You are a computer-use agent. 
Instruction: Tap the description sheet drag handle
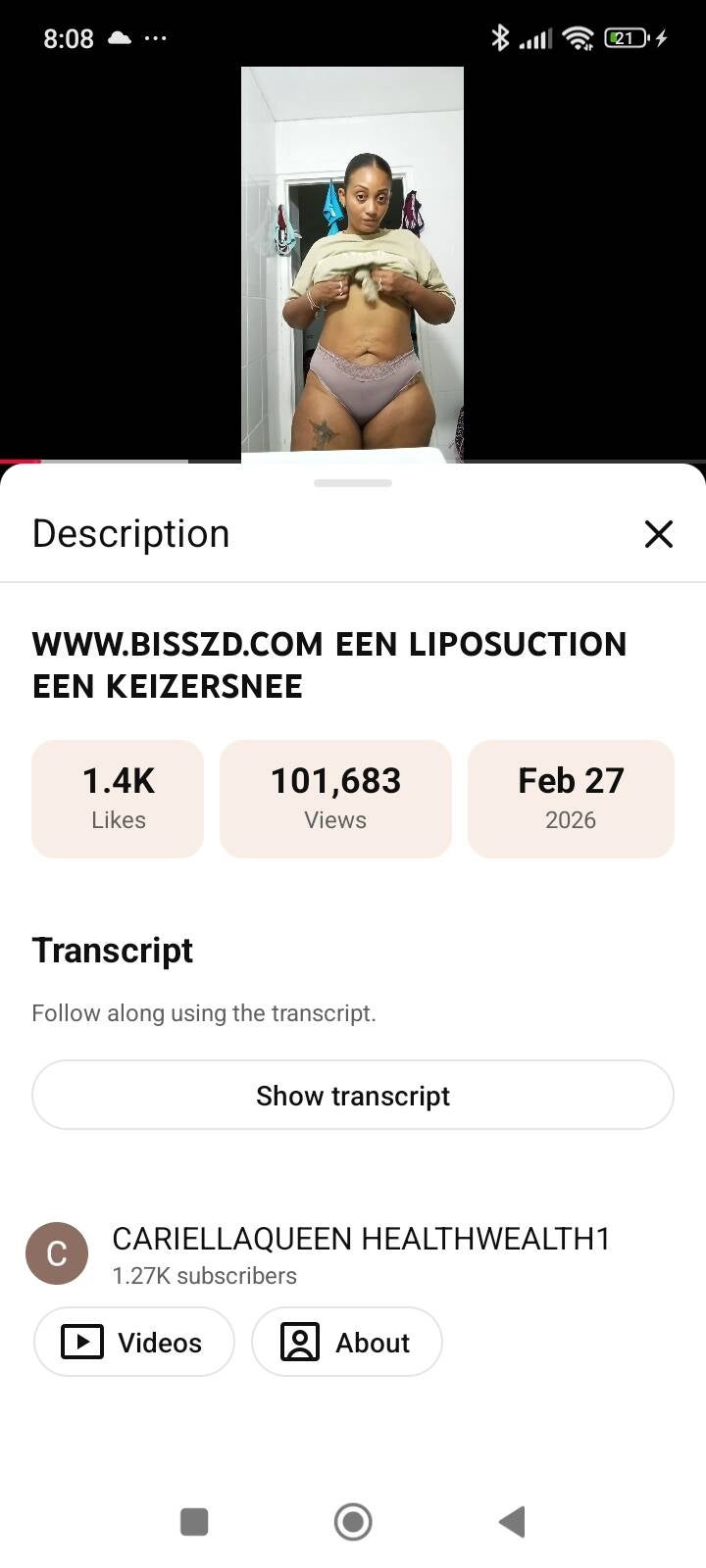[x=353, y=483]
